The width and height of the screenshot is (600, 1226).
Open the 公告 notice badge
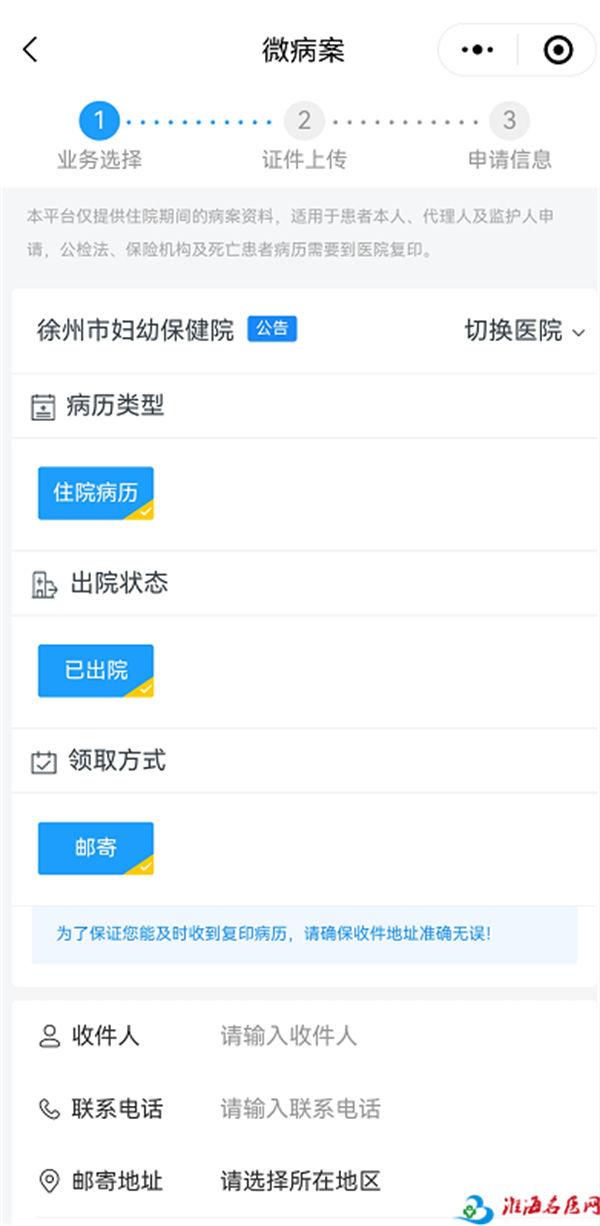272,329
